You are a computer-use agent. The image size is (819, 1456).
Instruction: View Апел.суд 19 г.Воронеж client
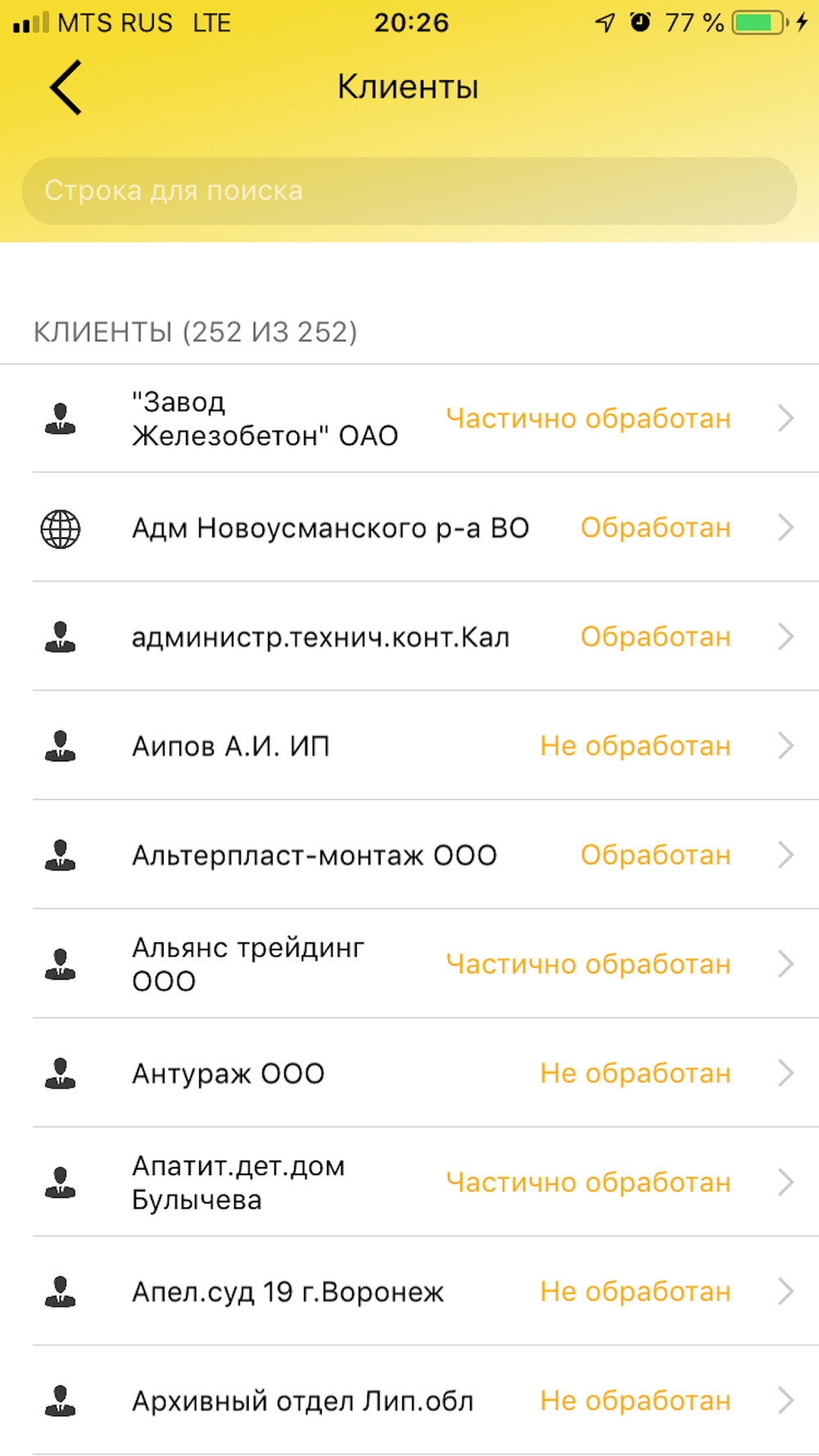coord(409,1291)
